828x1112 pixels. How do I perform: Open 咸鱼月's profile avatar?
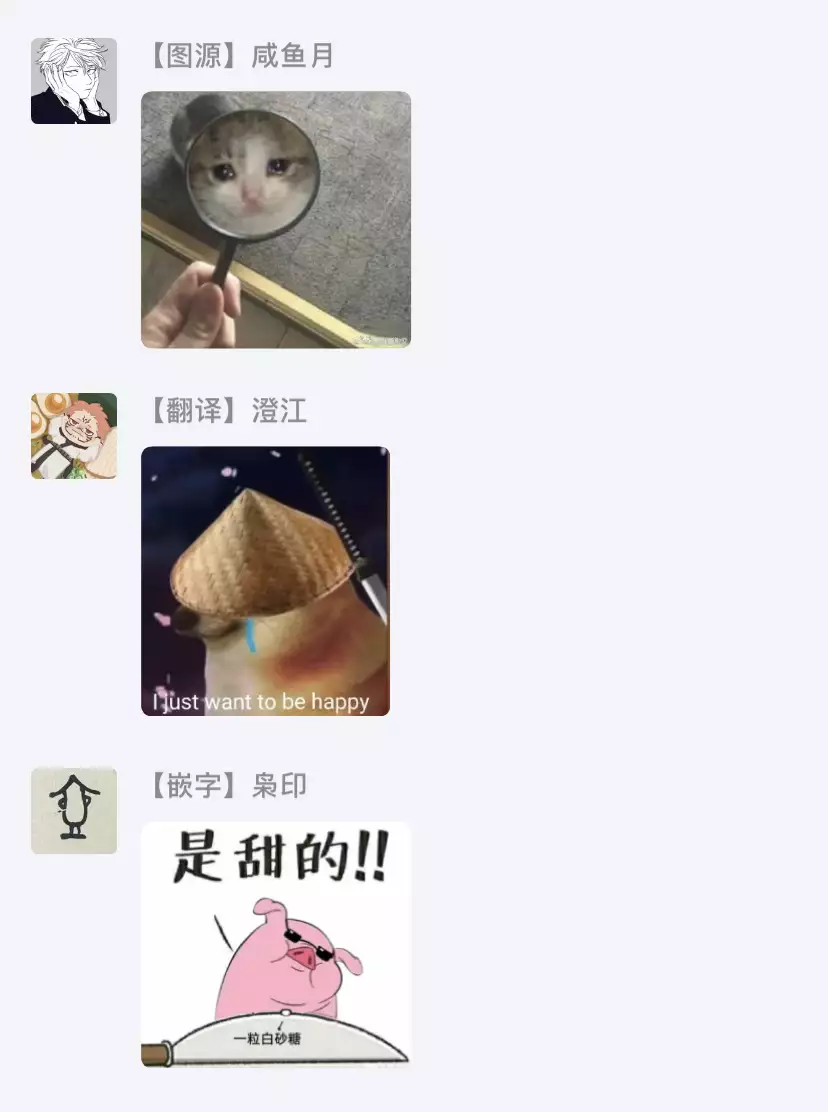point(74,81)
